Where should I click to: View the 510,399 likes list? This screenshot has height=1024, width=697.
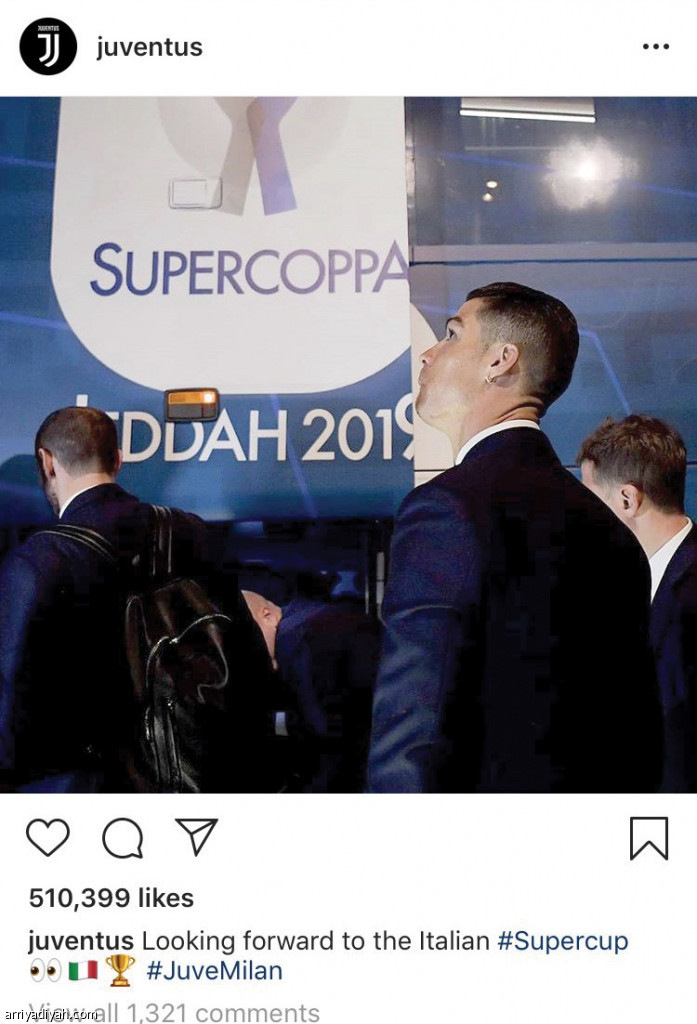click(111, 898)
